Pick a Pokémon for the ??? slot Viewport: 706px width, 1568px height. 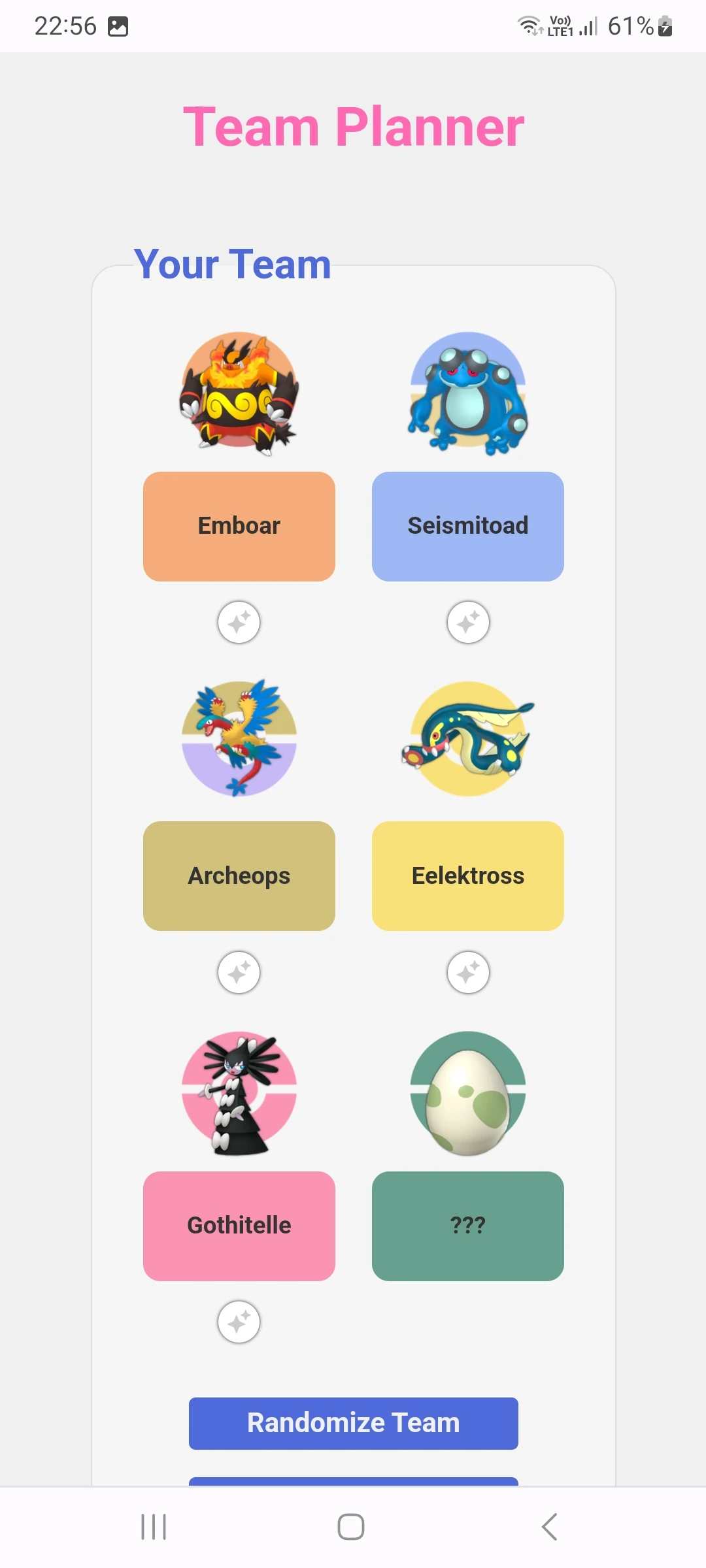(x=467, y=1226)
